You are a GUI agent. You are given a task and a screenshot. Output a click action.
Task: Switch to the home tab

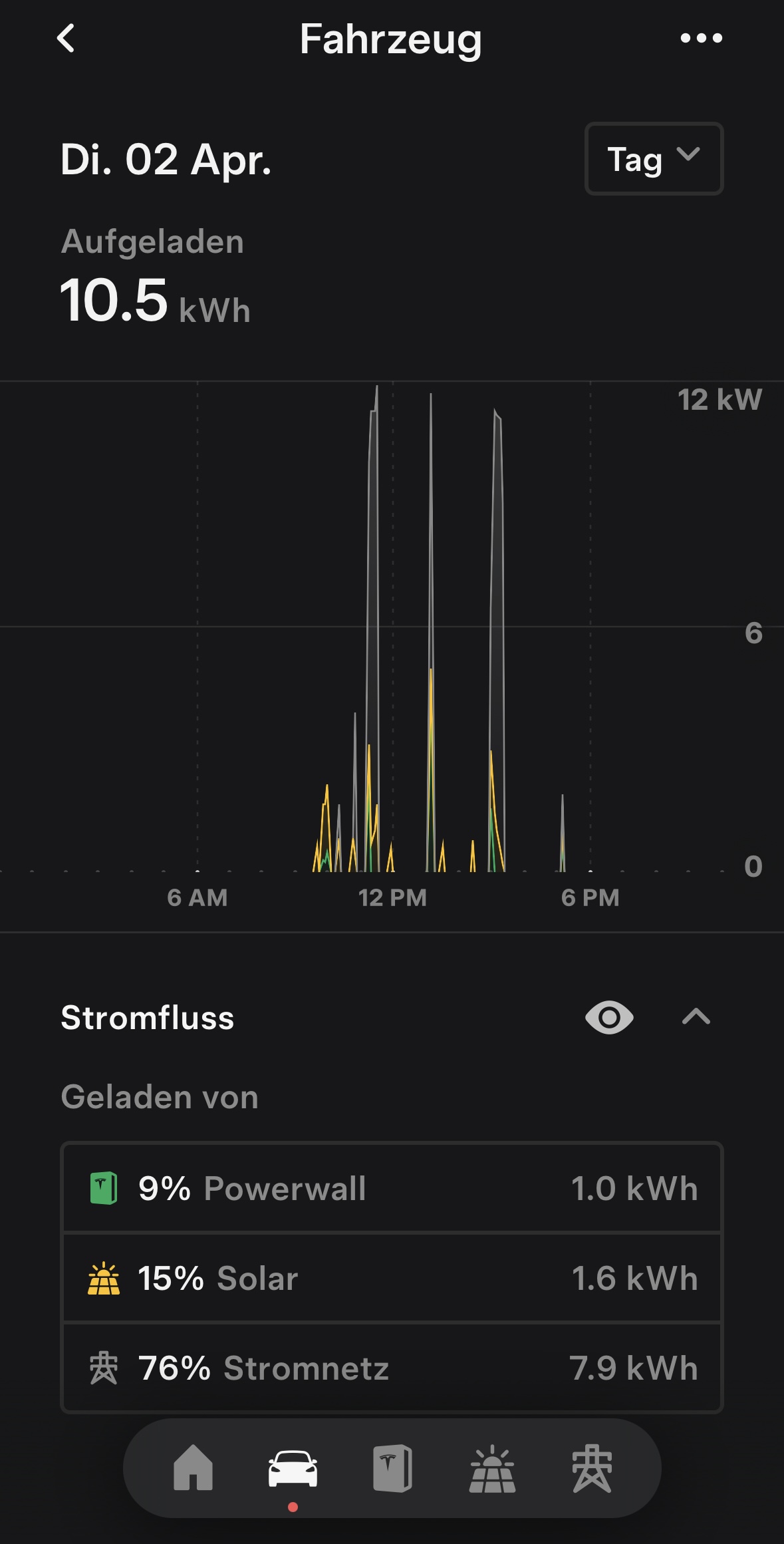[x=193, y=1467]
